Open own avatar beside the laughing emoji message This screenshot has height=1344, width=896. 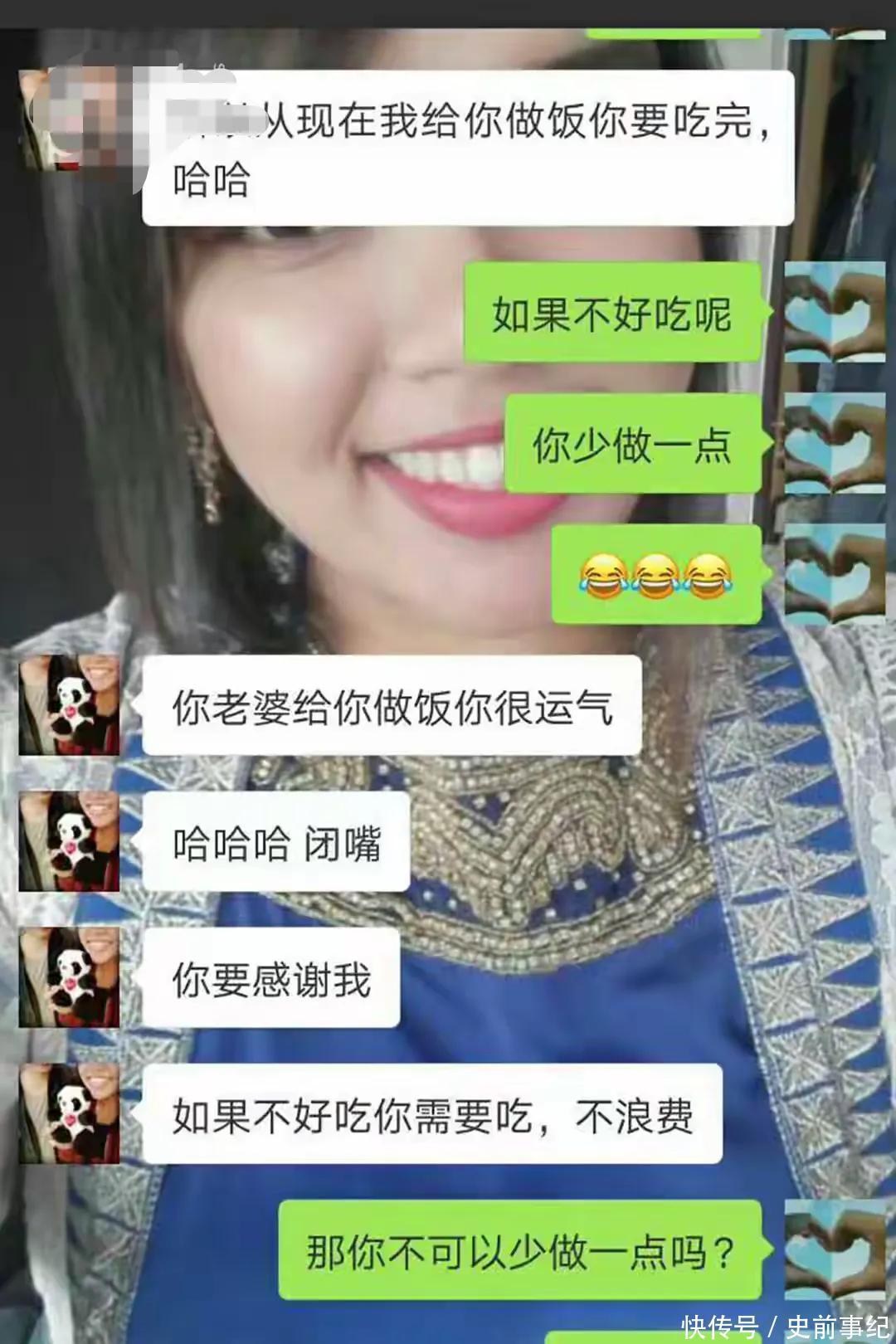835,575
